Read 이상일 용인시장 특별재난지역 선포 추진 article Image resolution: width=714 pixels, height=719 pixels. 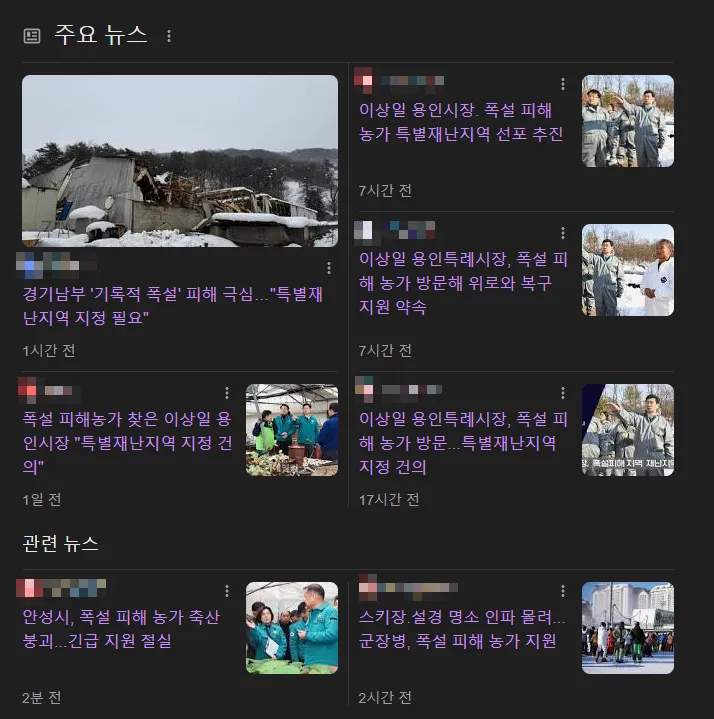461,121
